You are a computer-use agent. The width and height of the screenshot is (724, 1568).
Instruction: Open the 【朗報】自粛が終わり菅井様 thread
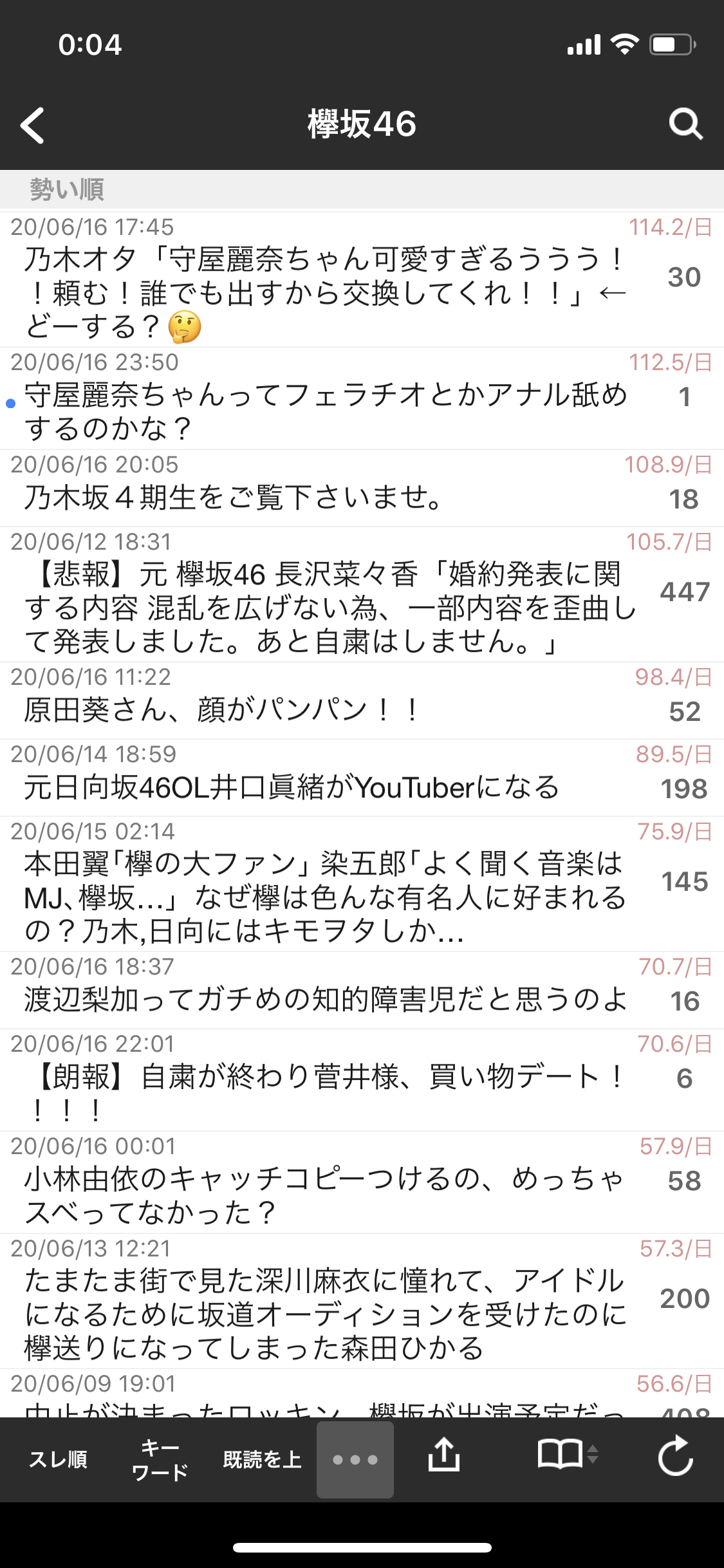(x=362, y=1079)
